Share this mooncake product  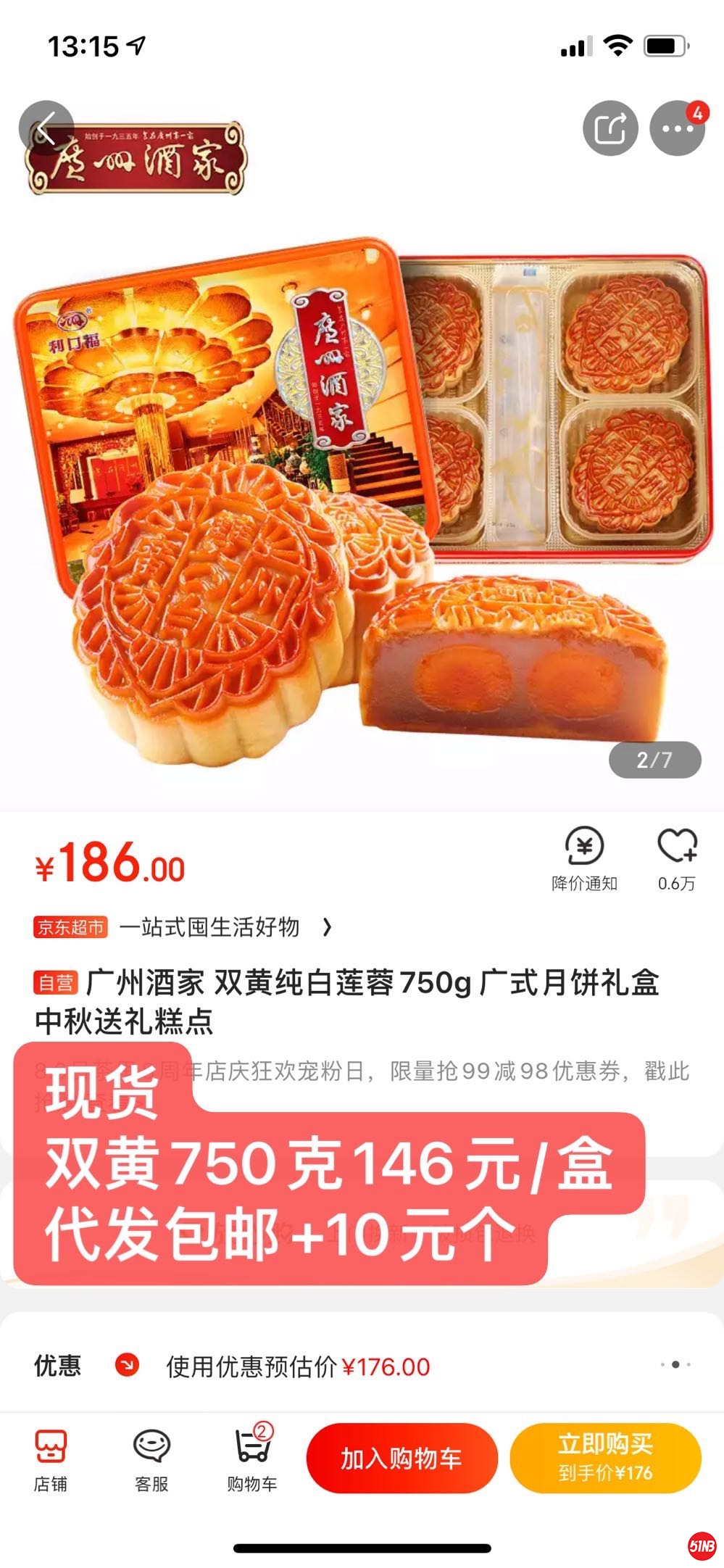[x=610, y=128]
